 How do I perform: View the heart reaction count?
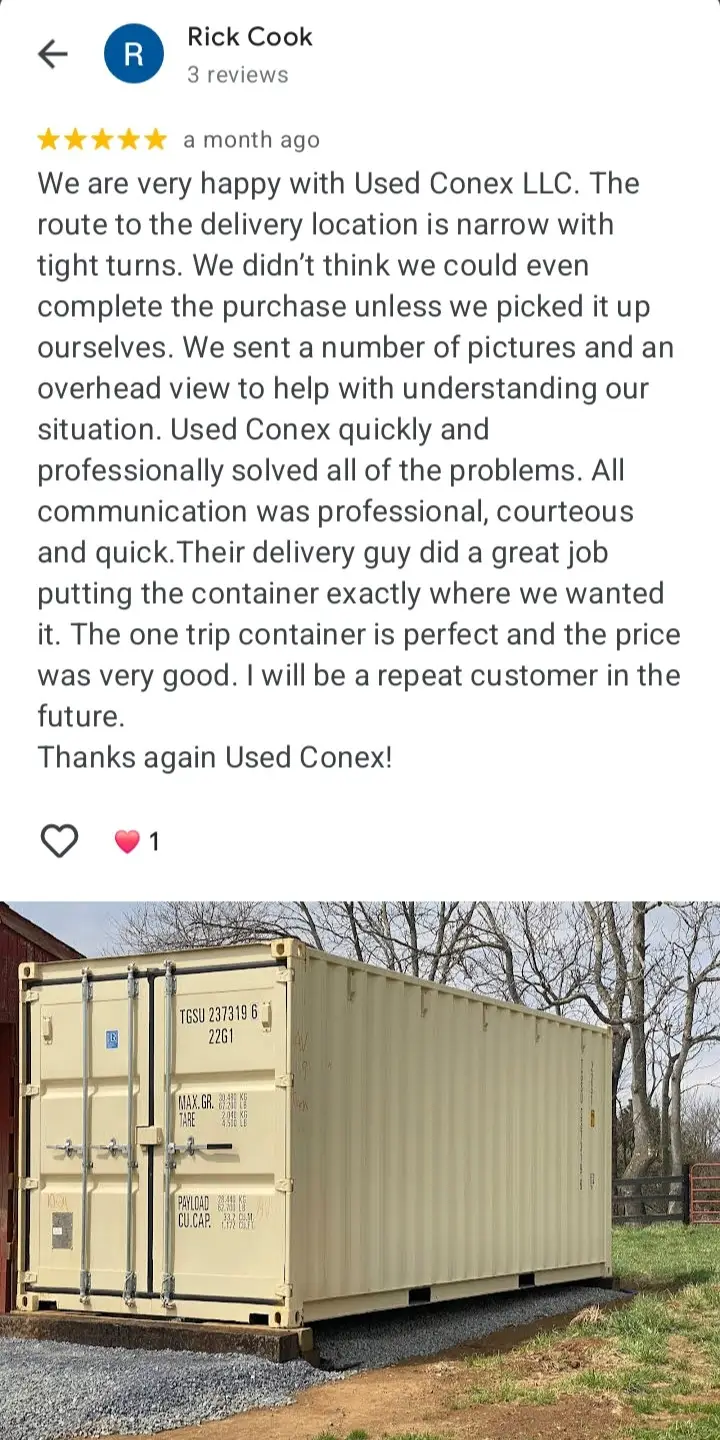(137, 842)
